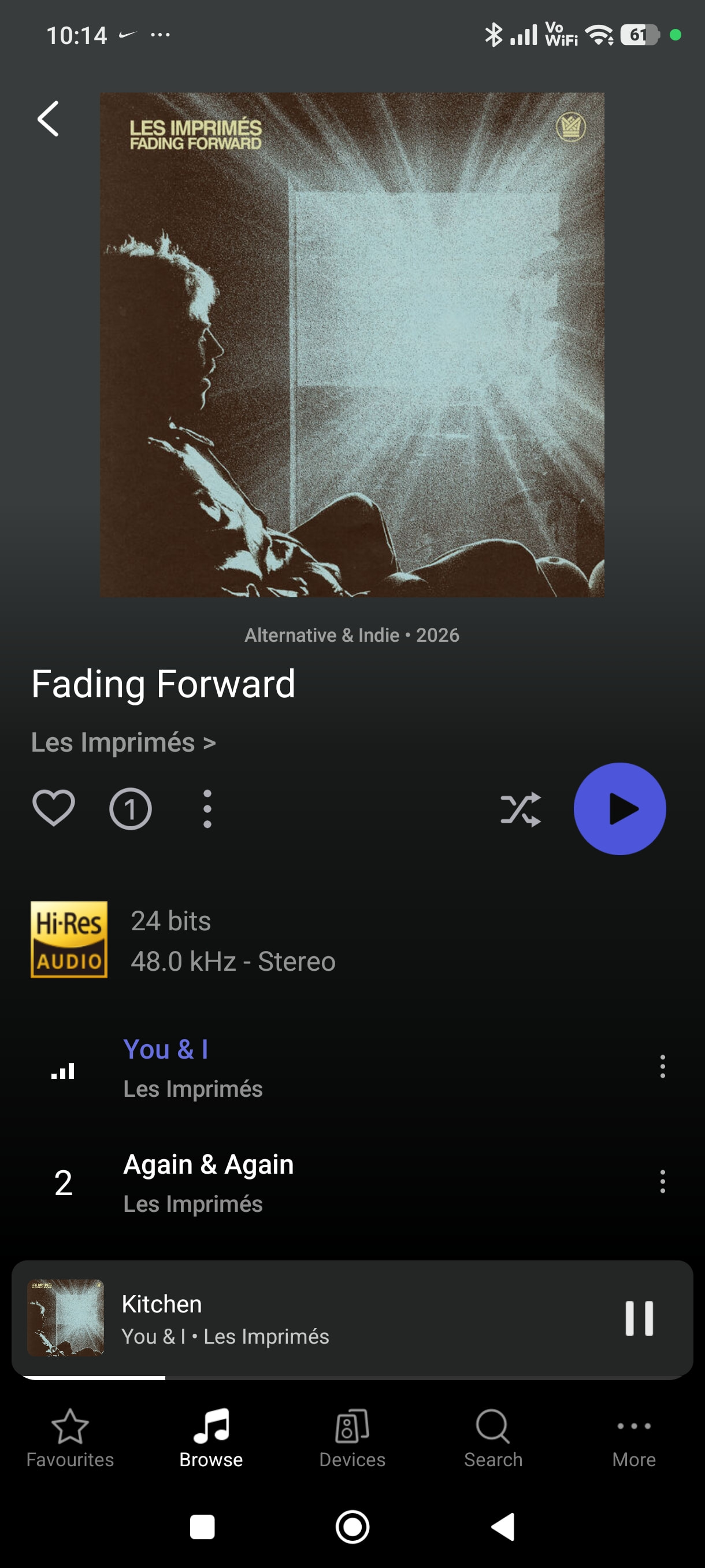Image resolution: width=705 pixels, height=1568 pixels.
Task: Open the album overflow menu
Action: (207, 809)
